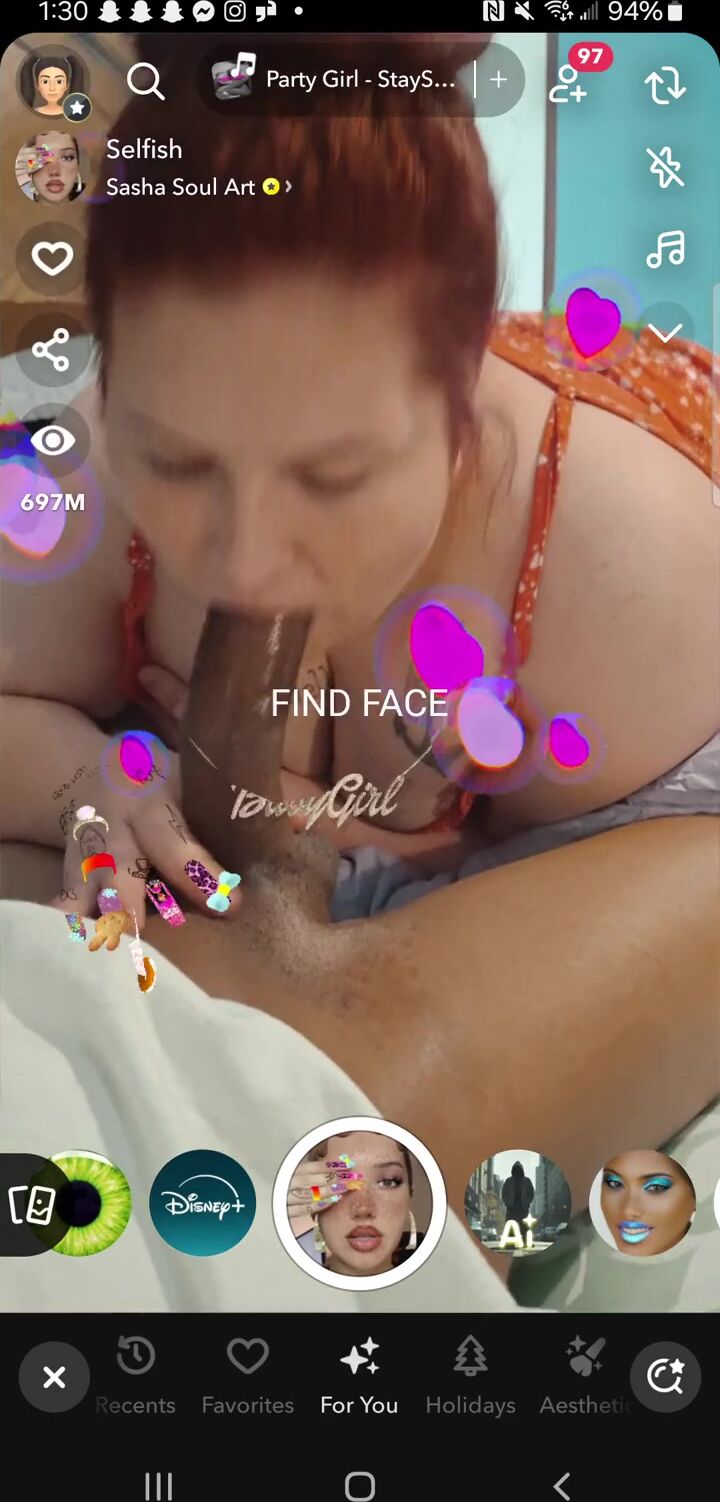Open your profile avatar
This screenshot has width=720, height=1502.
pyautogui.click(x=52, y=81)
